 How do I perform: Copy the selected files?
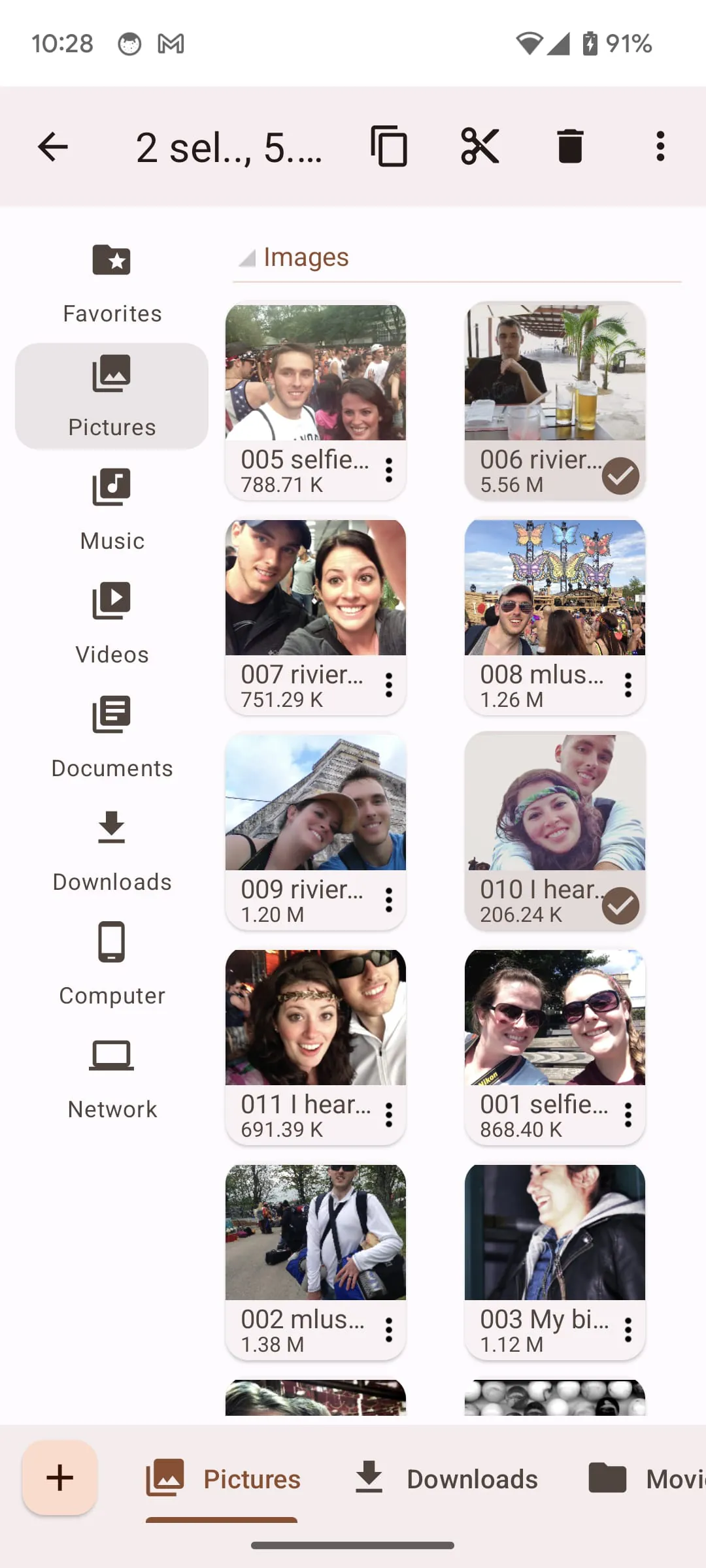(x=389, y=146)
